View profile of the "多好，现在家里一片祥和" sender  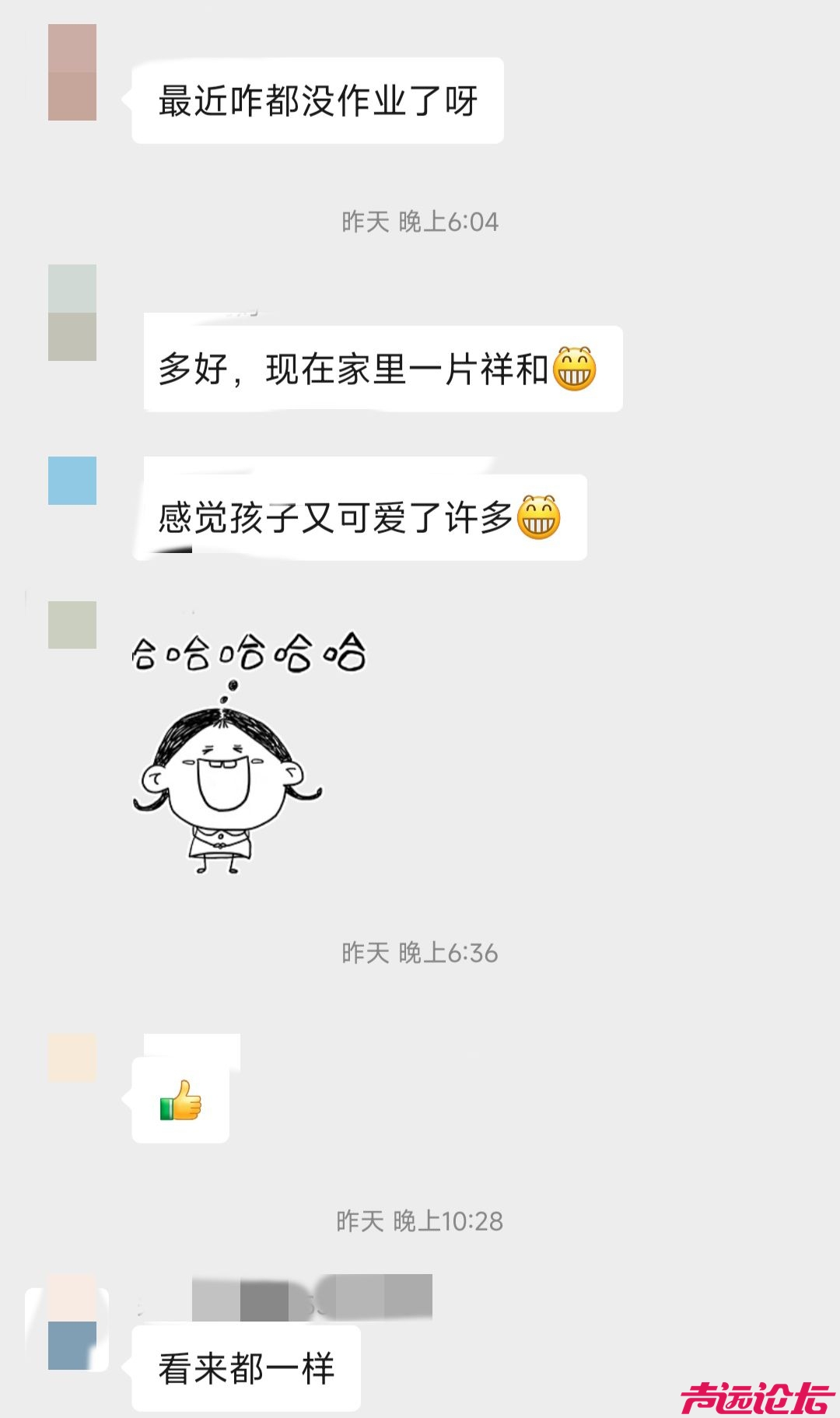[72, 313]
